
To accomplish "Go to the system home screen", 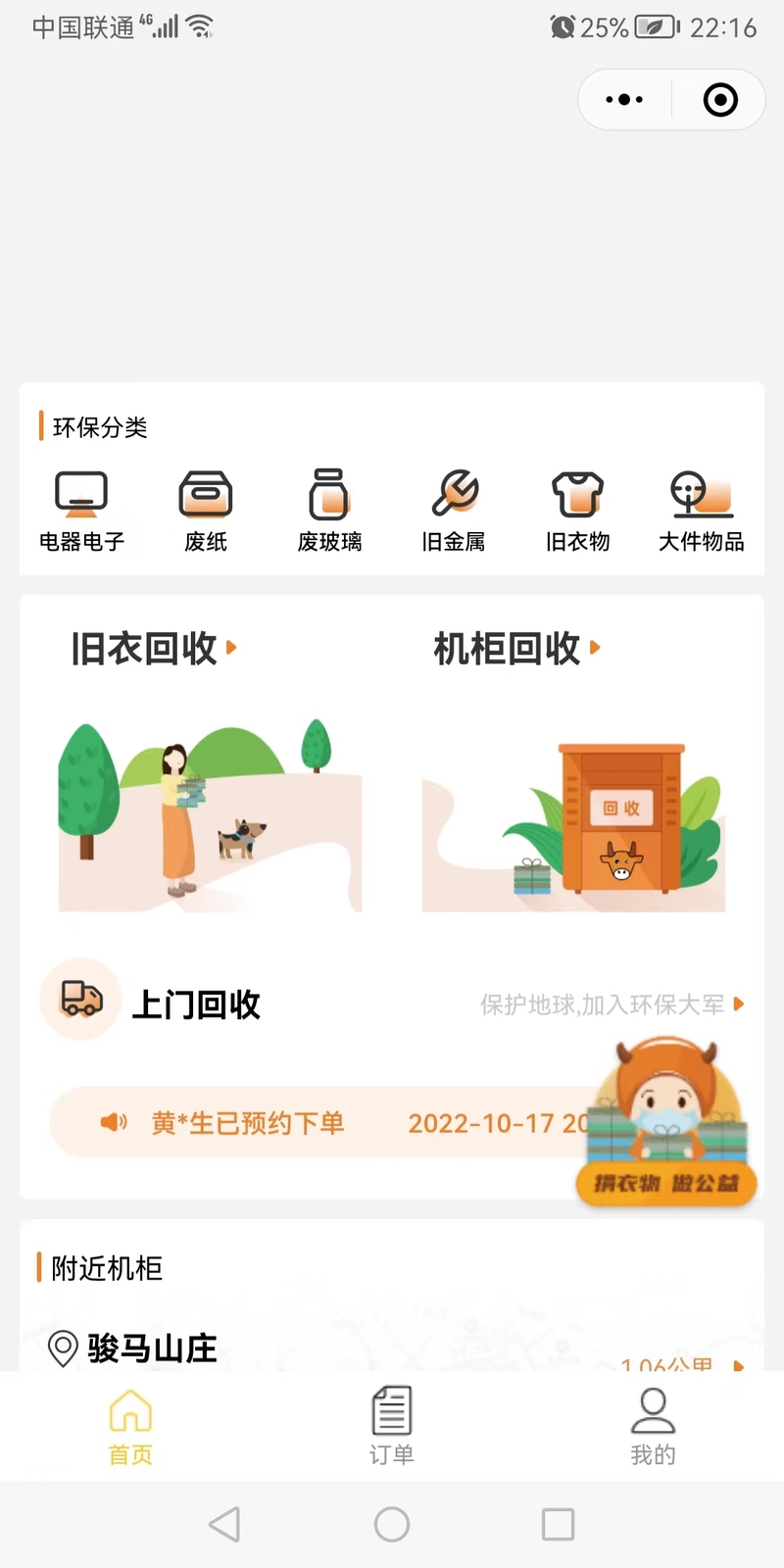I will (392, 1524).
